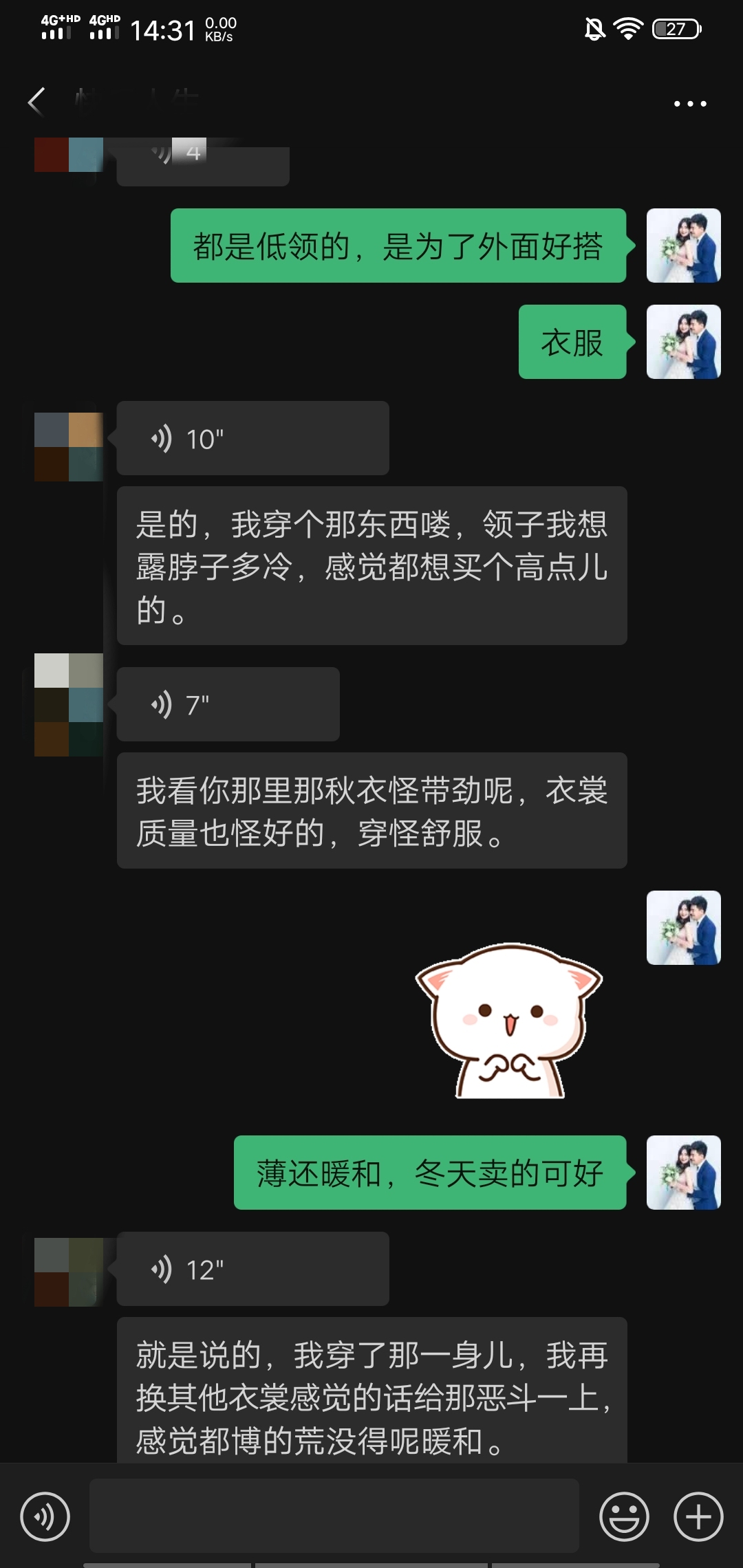Switch to voice input mode
This screenshot has width=743, height=1568.
pos(45,1516)
